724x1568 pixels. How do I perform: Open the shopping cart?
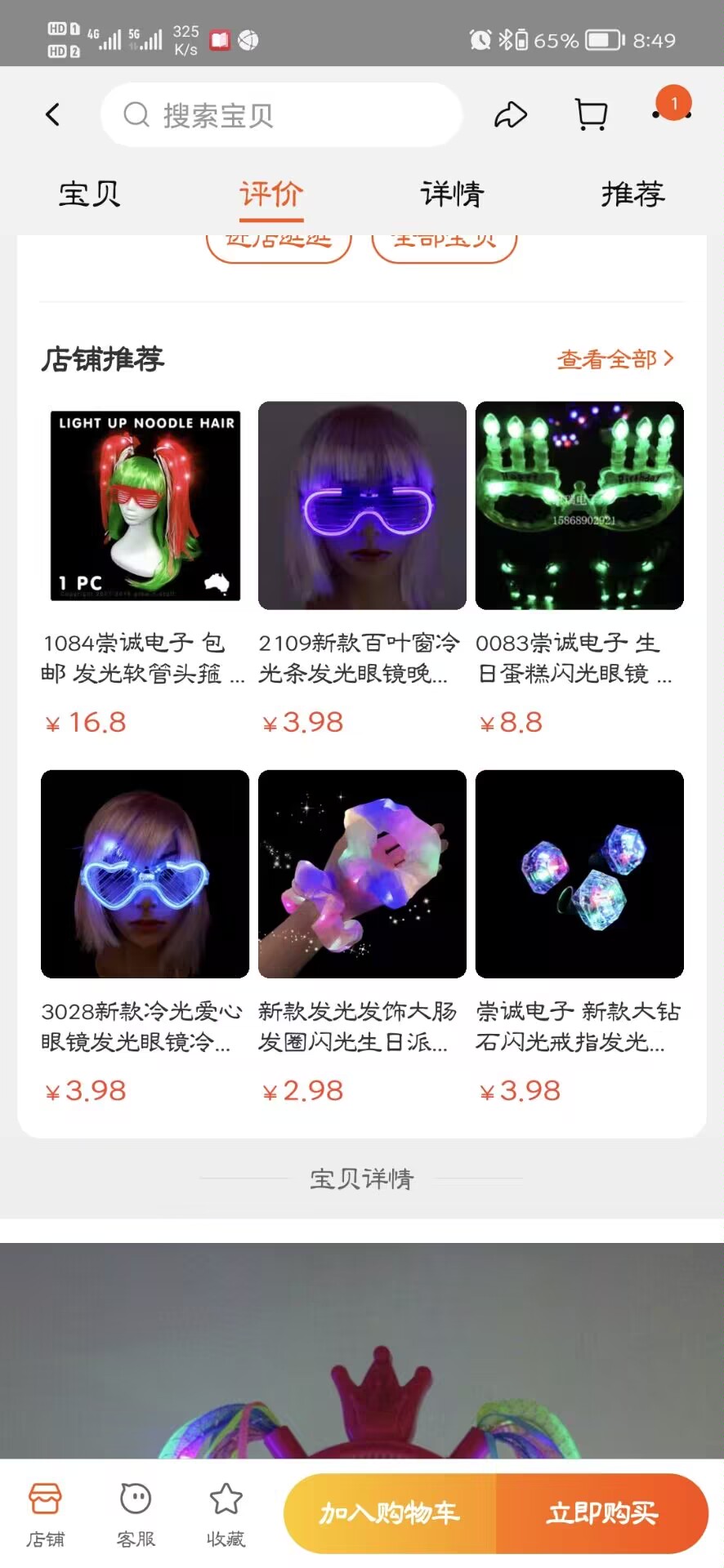click(x=591, y=115)
